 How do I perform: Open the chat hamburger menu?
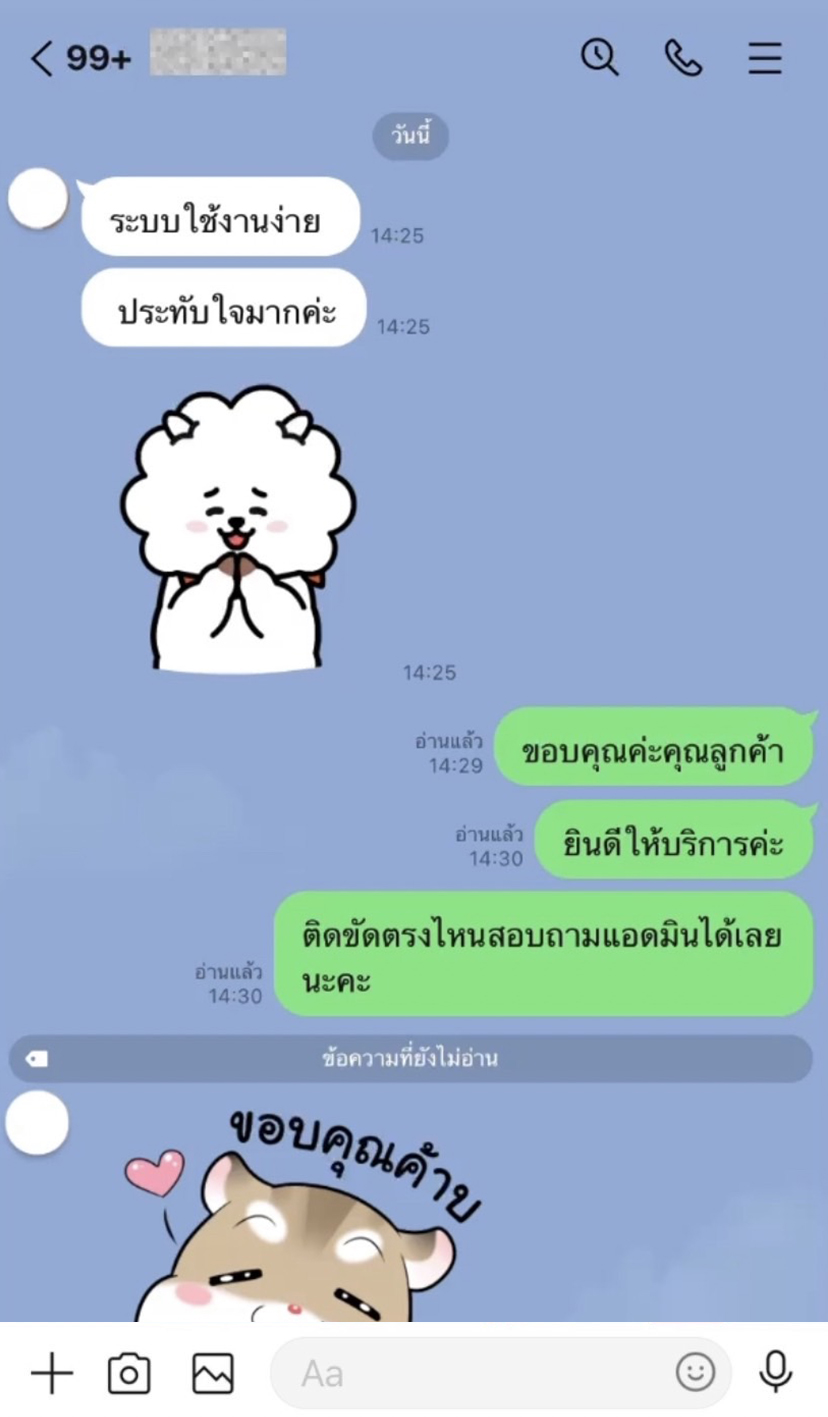point(765,58)
